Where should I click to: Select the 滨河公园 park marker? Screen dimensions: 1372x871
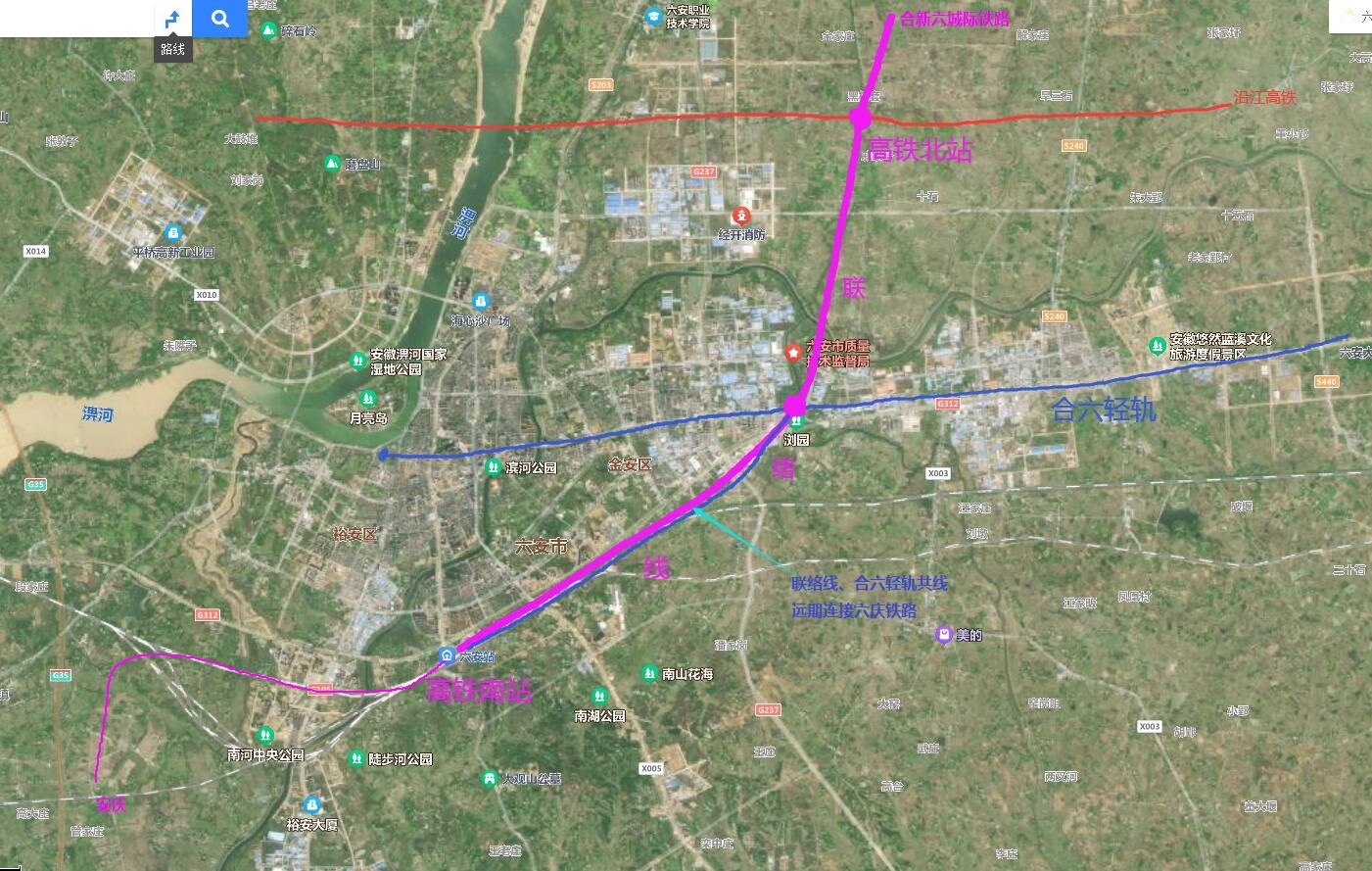pyautogui.click(x=495, y=467)
